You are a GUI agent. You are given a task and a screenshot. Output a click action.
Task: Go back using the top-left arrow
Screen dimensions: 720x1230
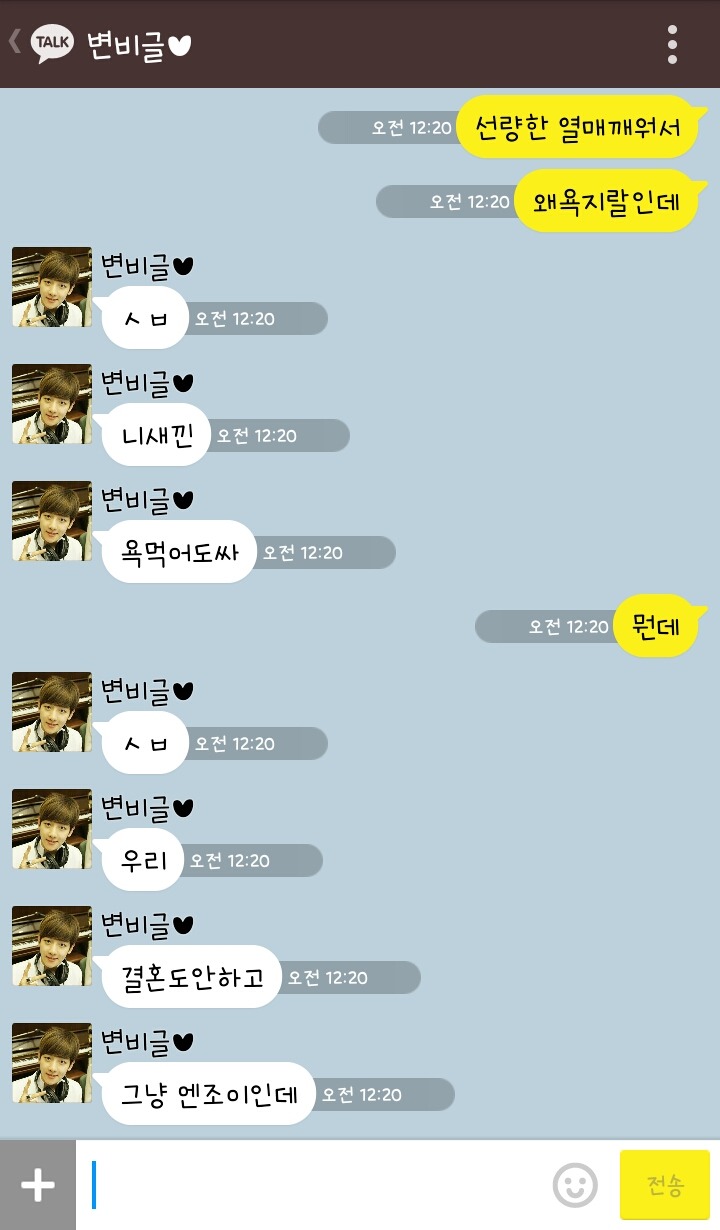pyautogui.click(x=15, y=42)
